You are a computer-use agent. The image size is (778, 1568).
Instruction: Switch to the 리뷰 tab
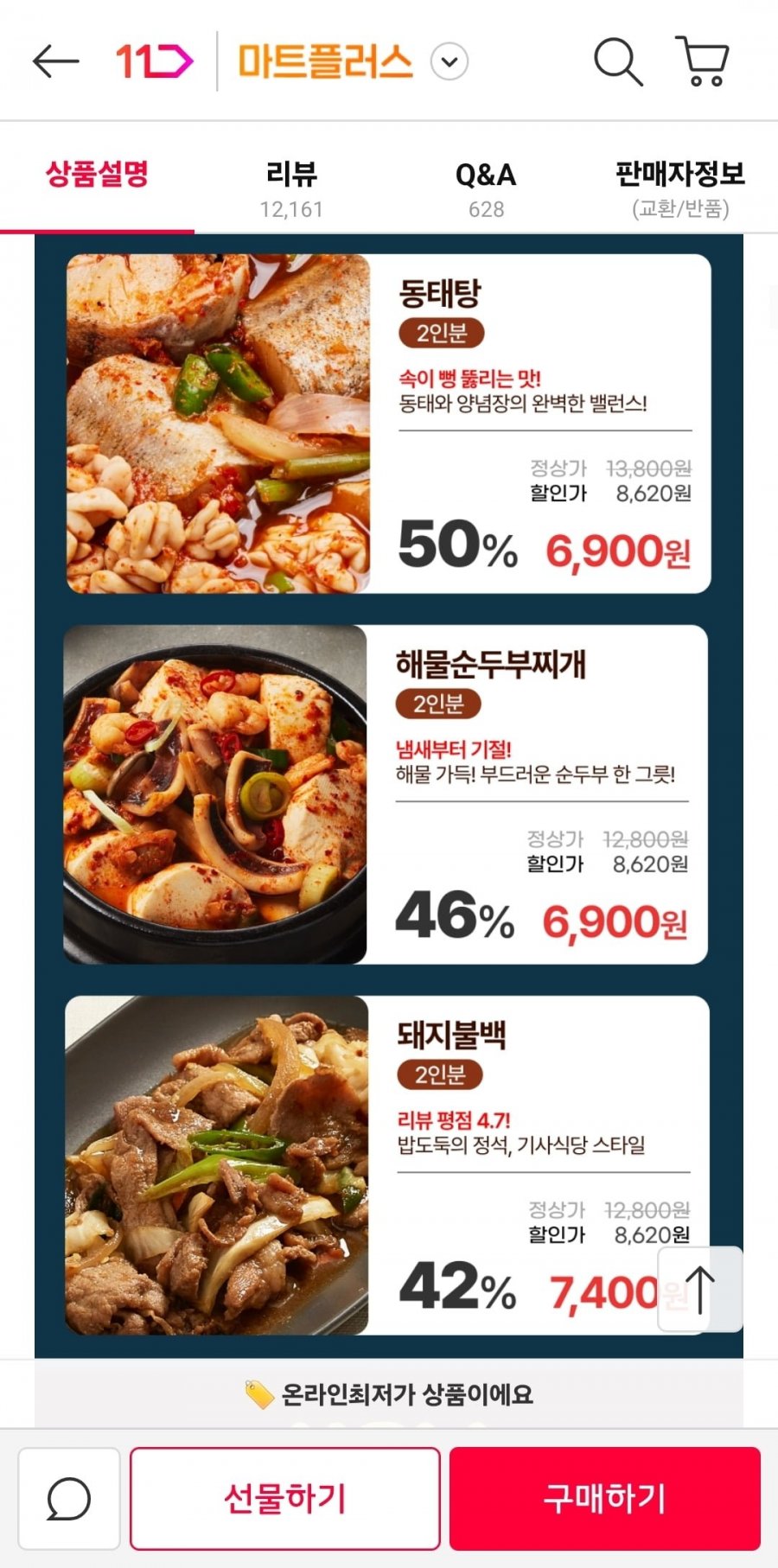pos(291,188)
